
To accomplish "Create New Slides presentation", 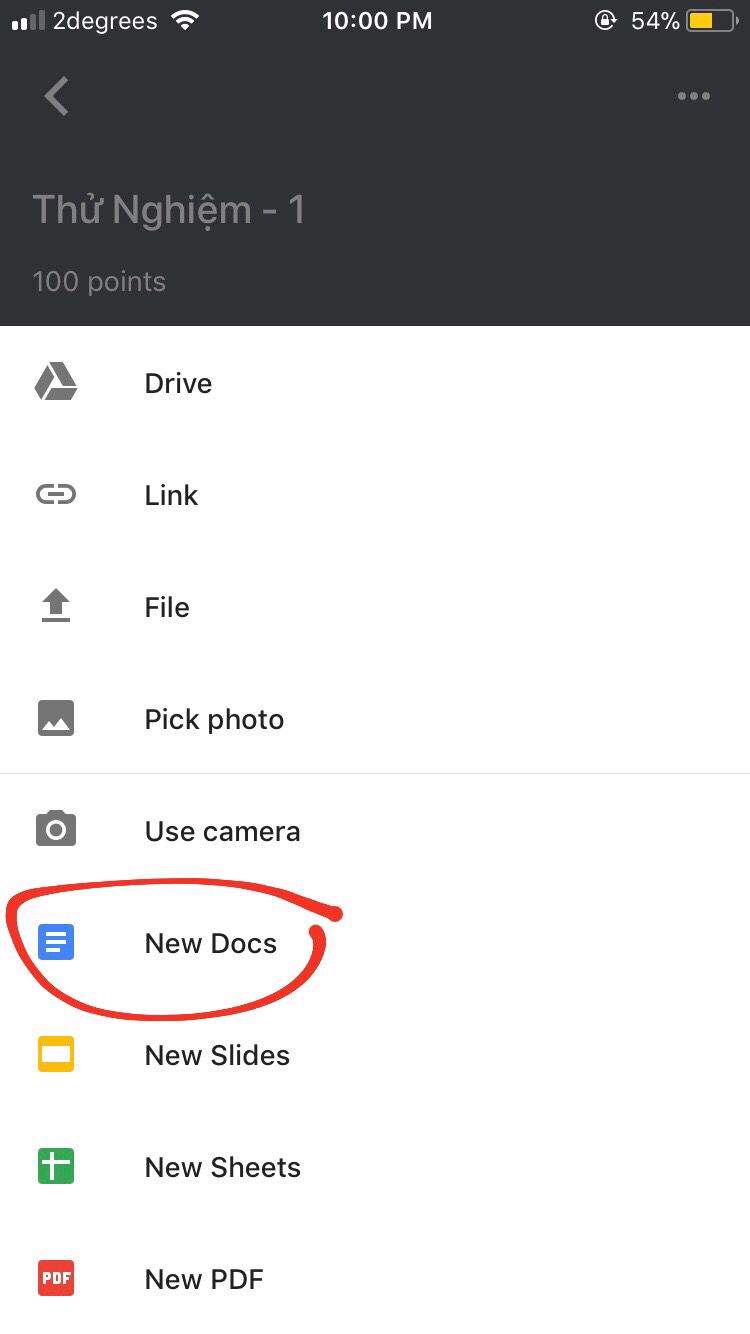I will tap(375, 1055).
